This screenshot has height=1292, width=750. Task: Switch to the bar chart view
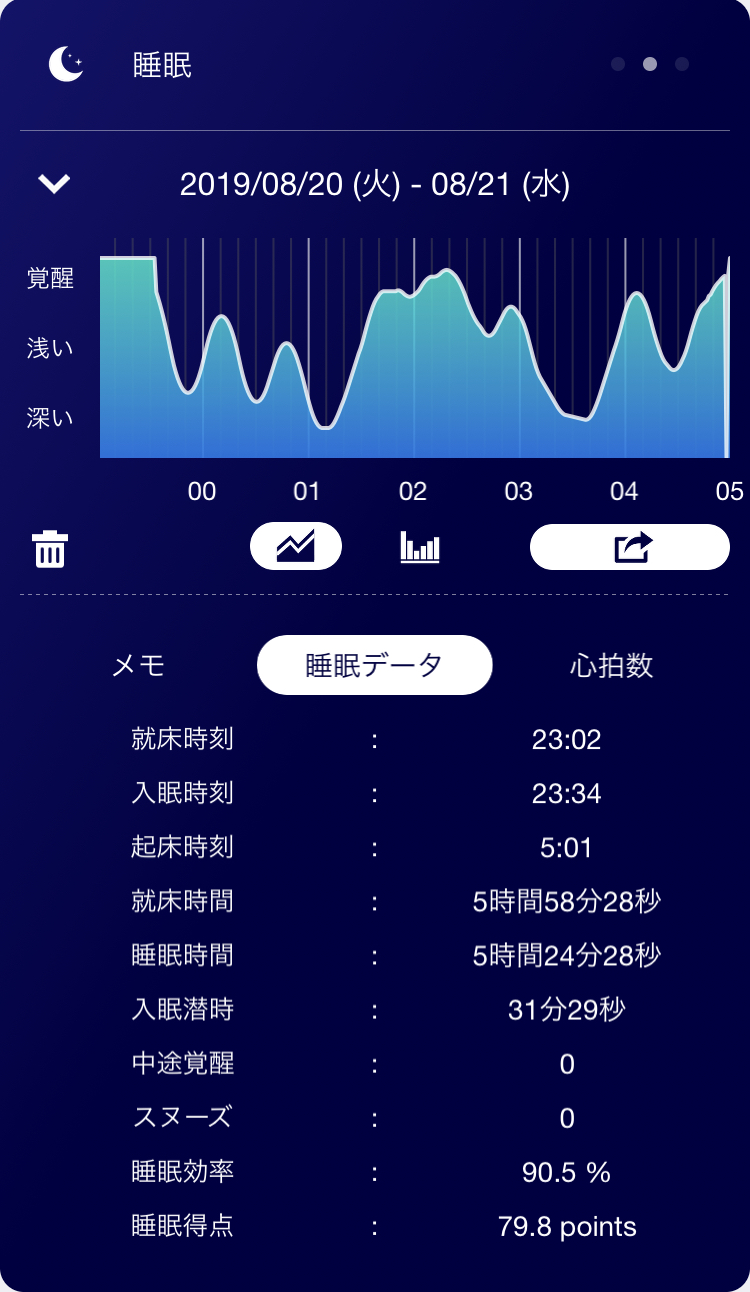[x=420, y=547]
